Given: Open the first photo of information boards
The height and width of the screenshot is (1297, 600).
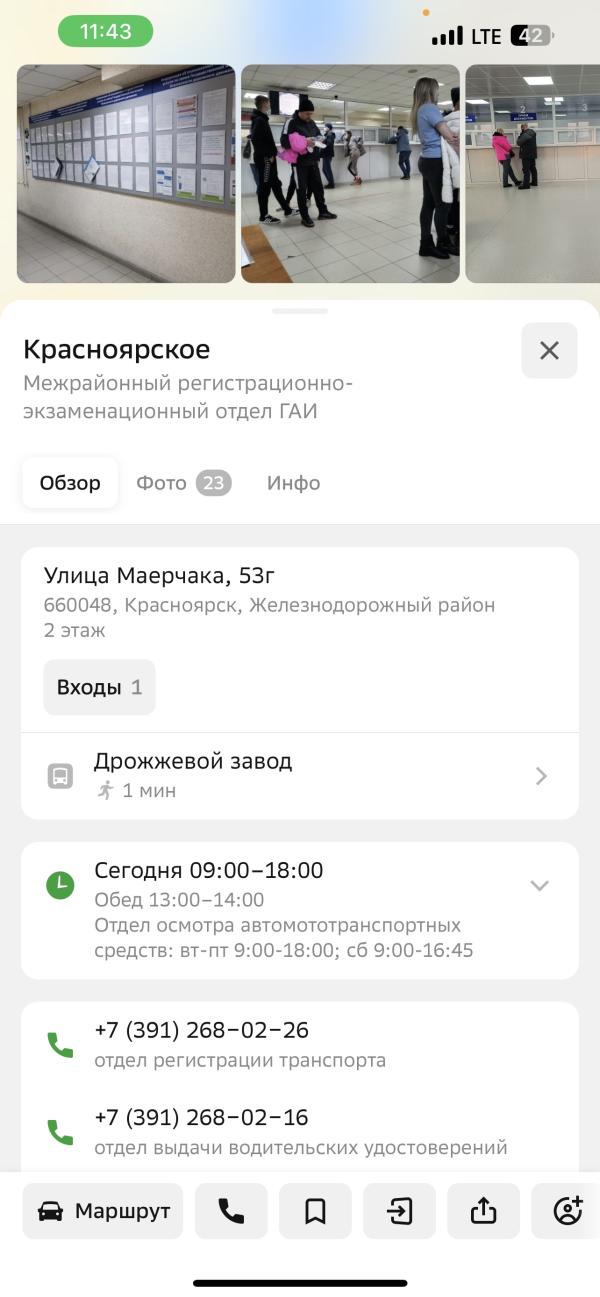Looking at the screenshot, I should 126,174.
